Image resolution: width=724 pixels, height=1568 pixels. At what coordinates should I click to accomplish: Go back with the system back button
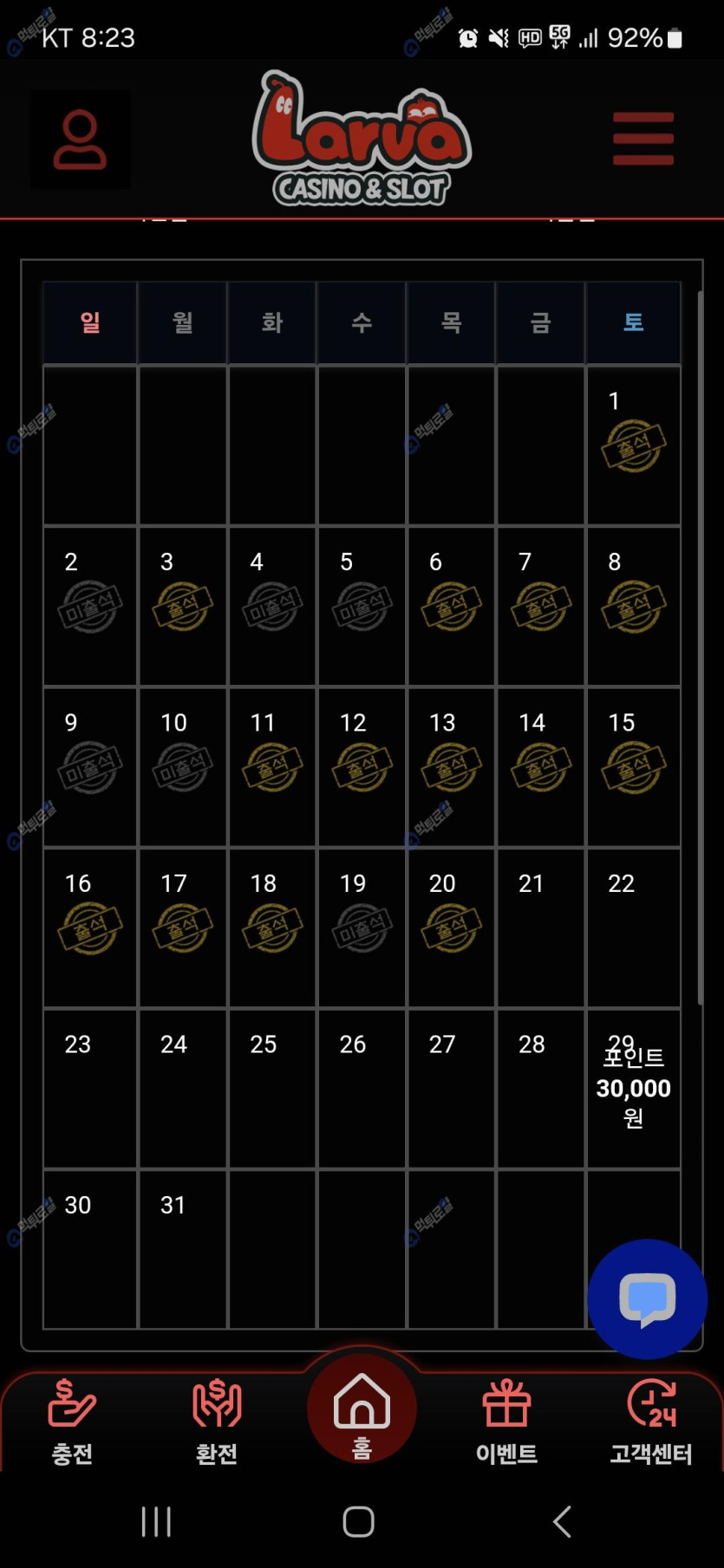(562, 1521)
